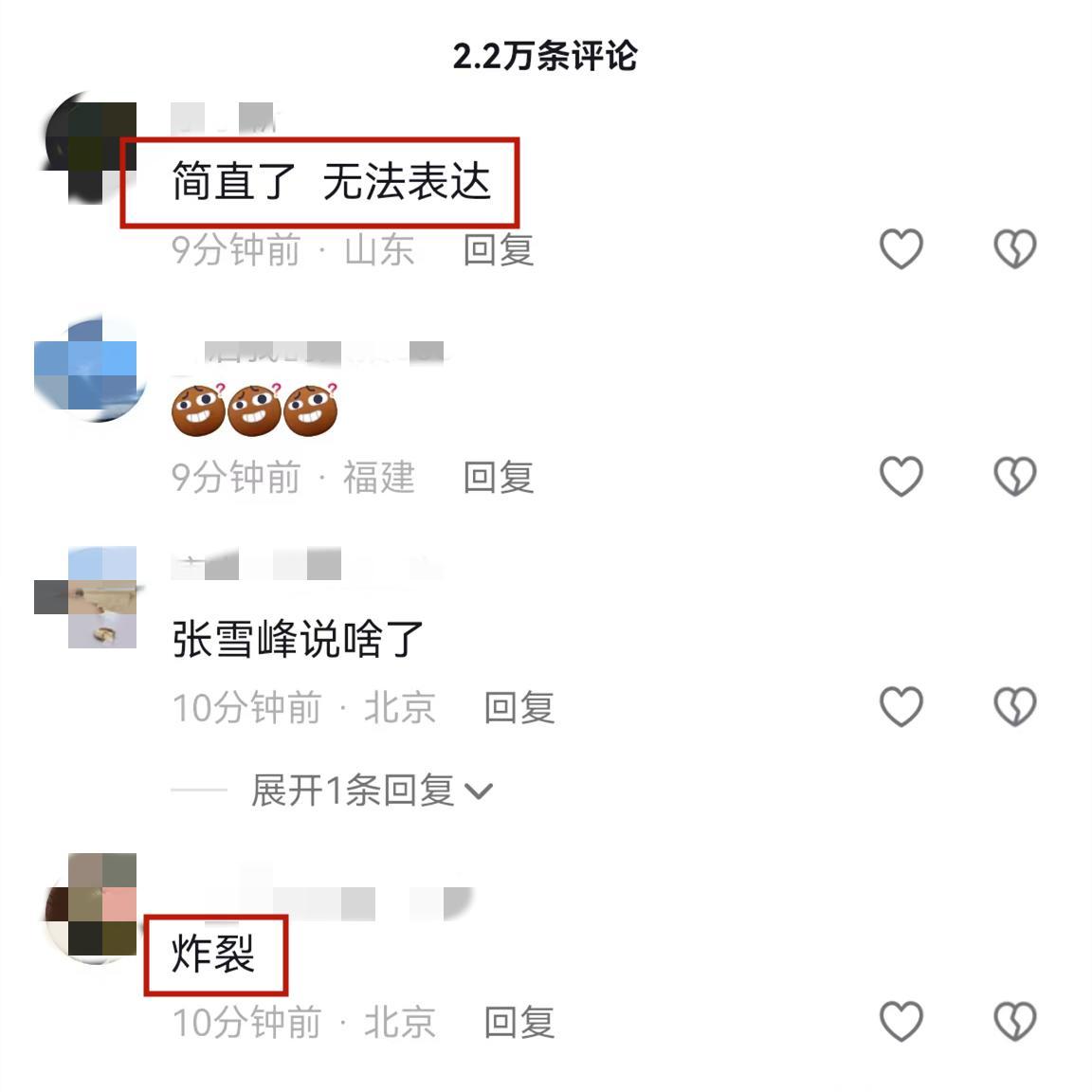This screenshot has height=1092, width=1092.
Task: Open avatar of the '炸裂' commenter
Action: [92, 907]
